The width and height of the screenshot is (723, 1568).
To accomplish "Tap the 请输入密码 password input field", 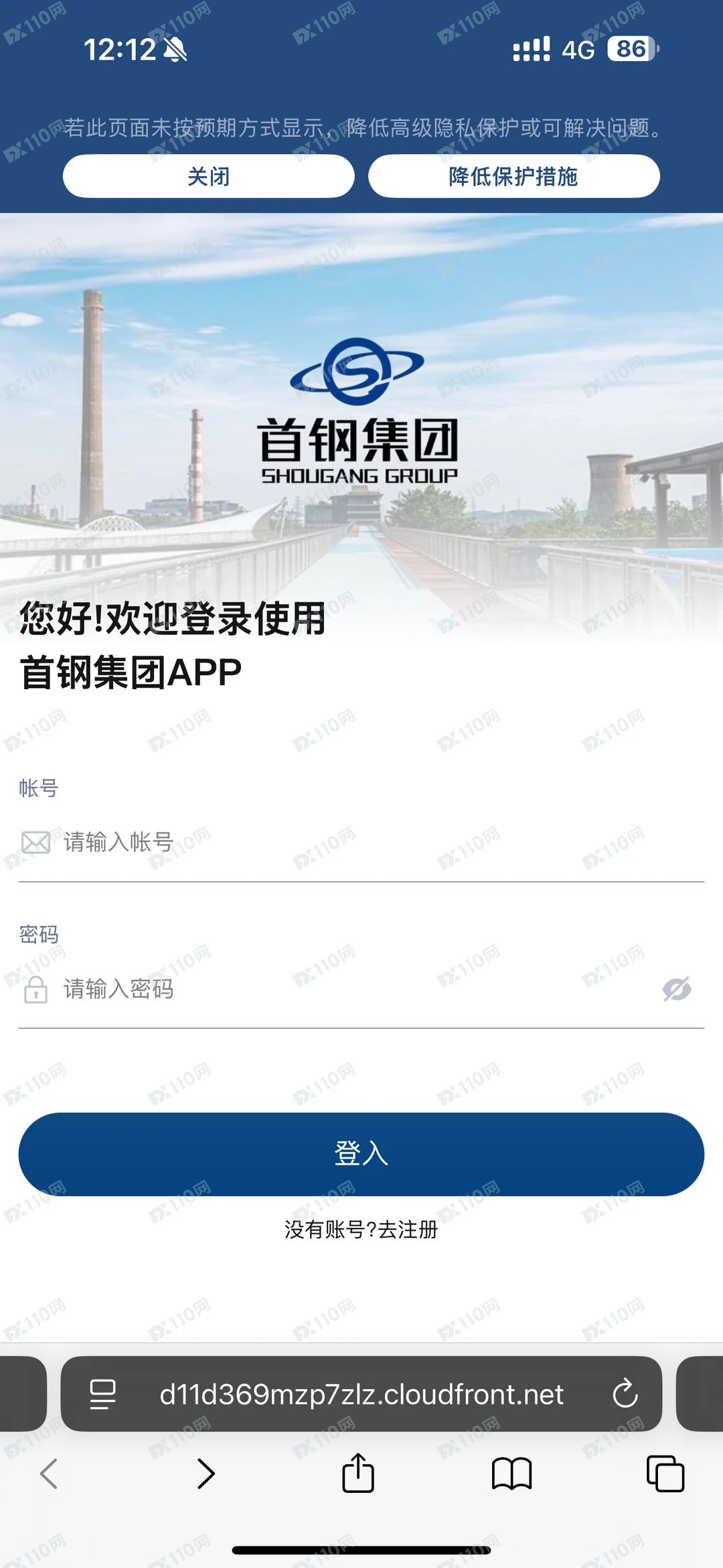I will click(268, 990).
